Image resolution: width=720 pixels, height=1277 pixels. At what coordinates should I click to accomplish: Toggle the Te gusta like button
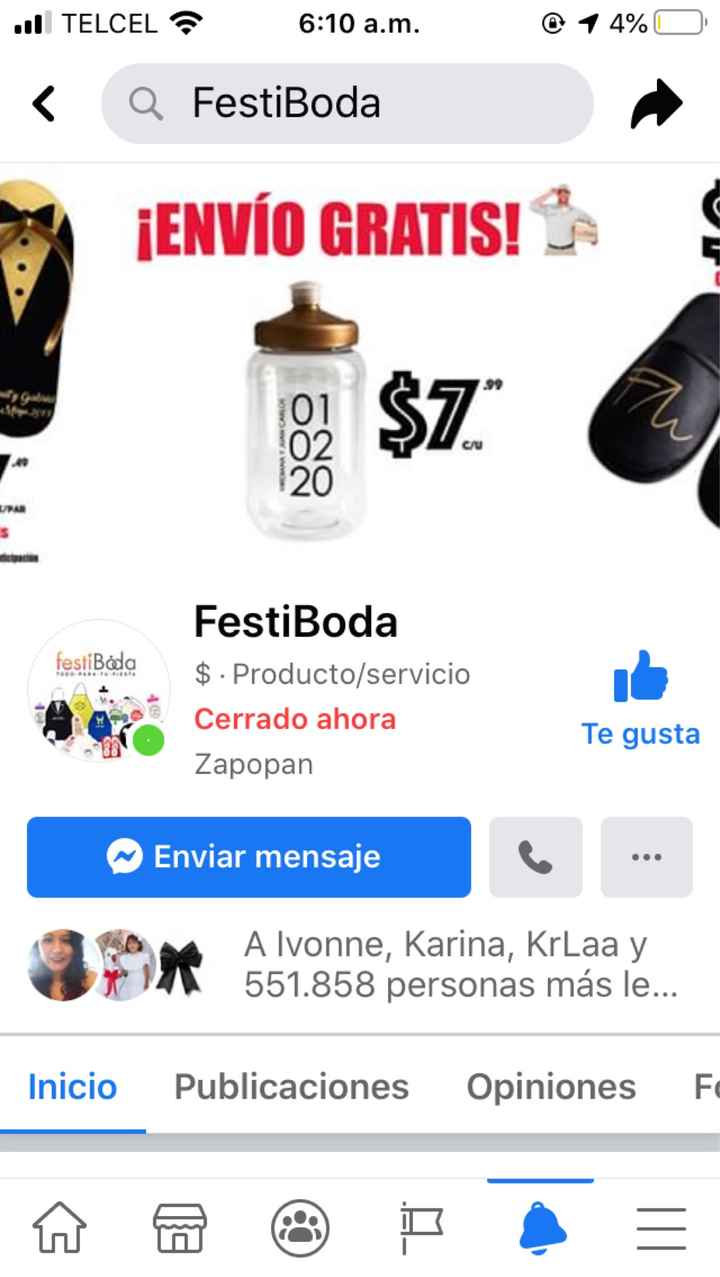(640, 699)
